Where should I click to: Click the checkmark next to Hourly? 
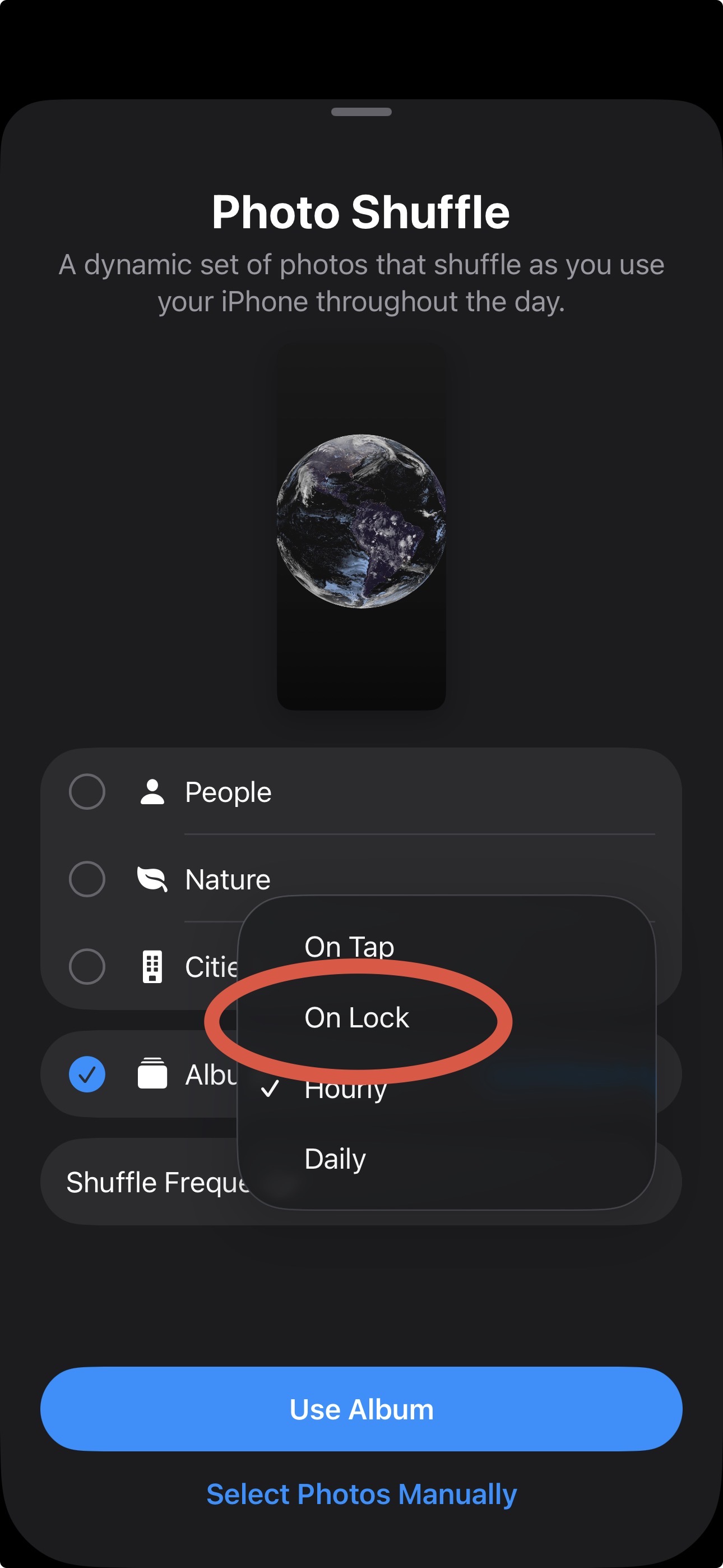click(x=272, y=1088)
